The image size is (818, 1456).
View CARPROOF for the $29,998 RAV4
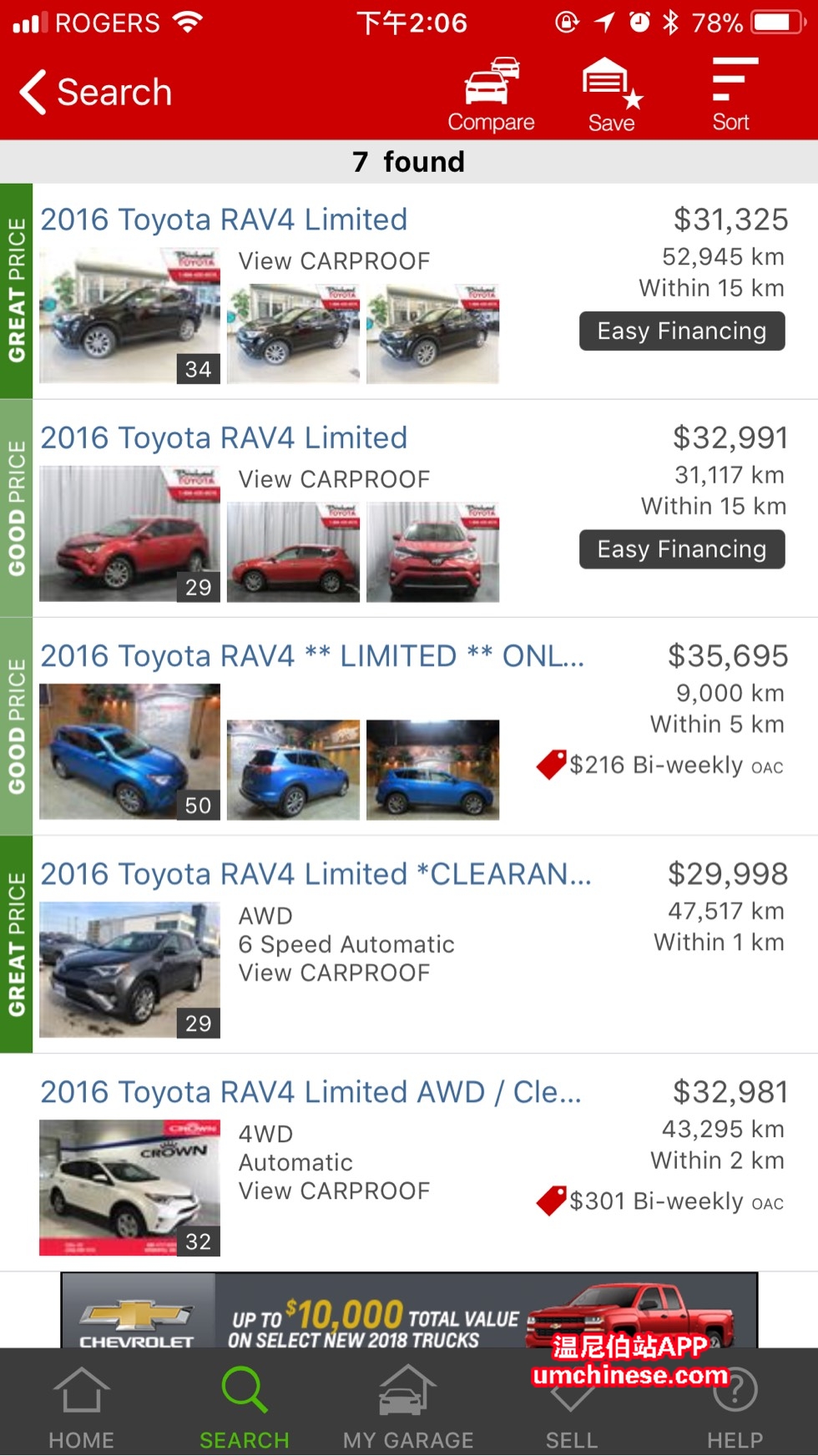pos(334,973)
